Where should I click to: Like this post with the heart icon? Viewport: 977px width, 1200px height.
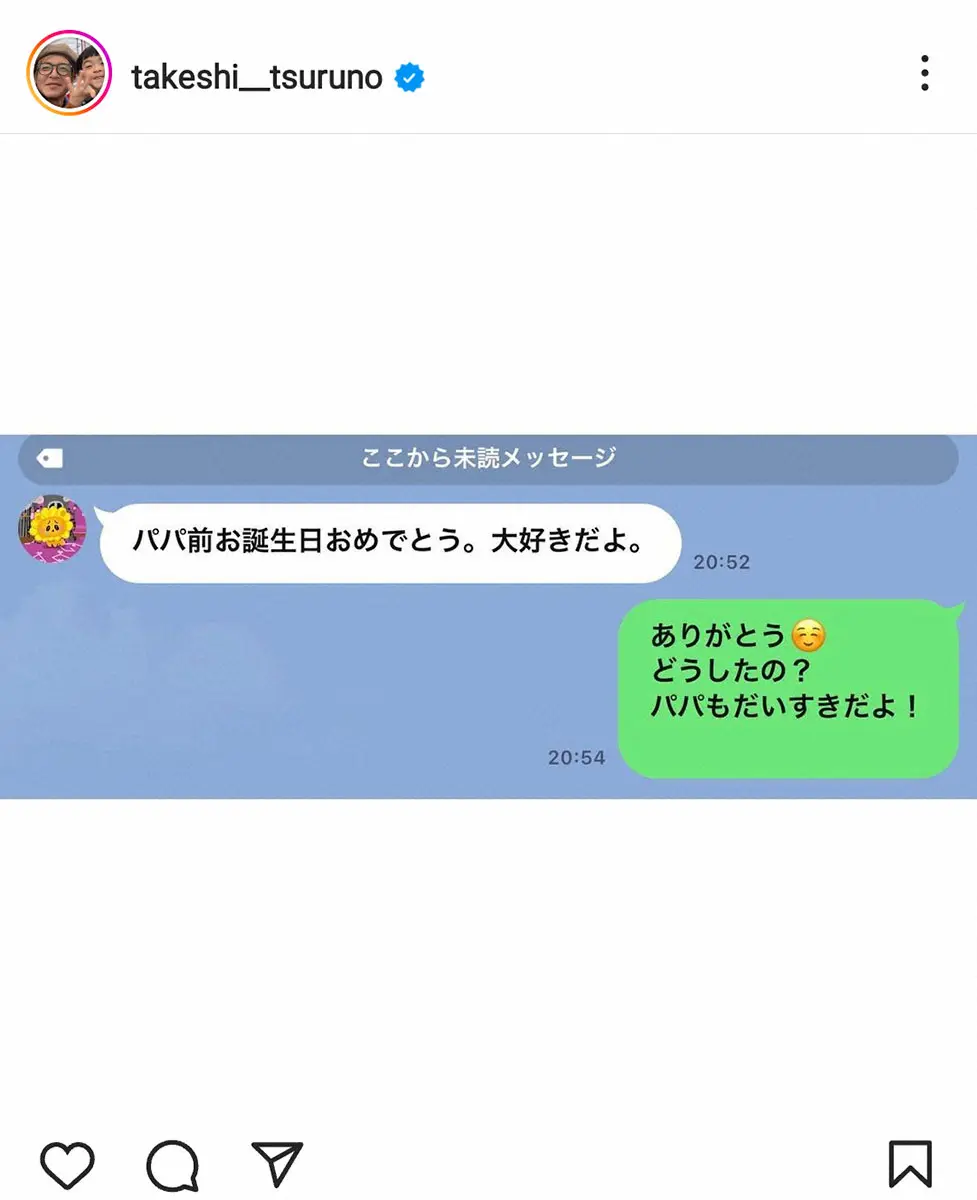[67, 1165]
